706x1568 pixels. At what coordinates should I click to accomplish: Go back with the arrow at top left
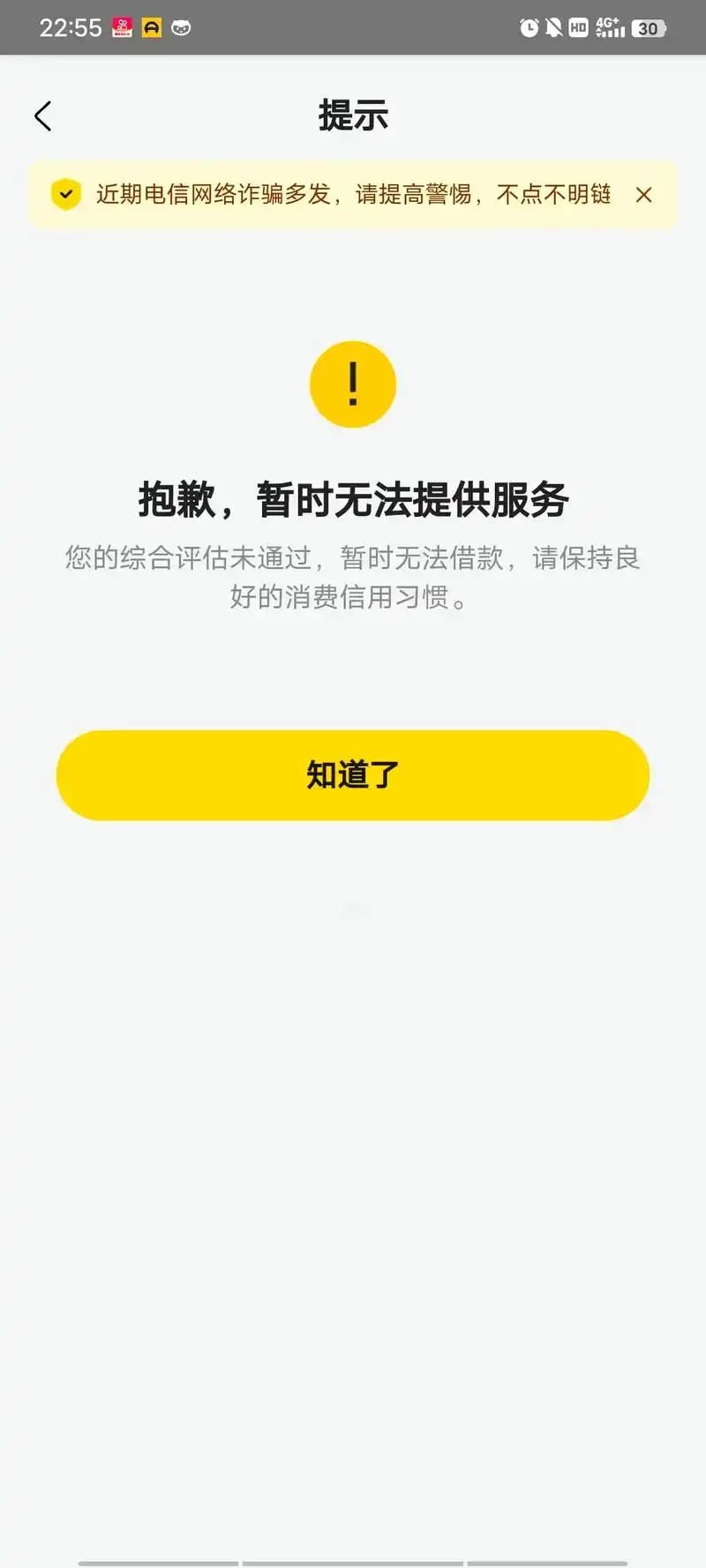pos(42,115)
